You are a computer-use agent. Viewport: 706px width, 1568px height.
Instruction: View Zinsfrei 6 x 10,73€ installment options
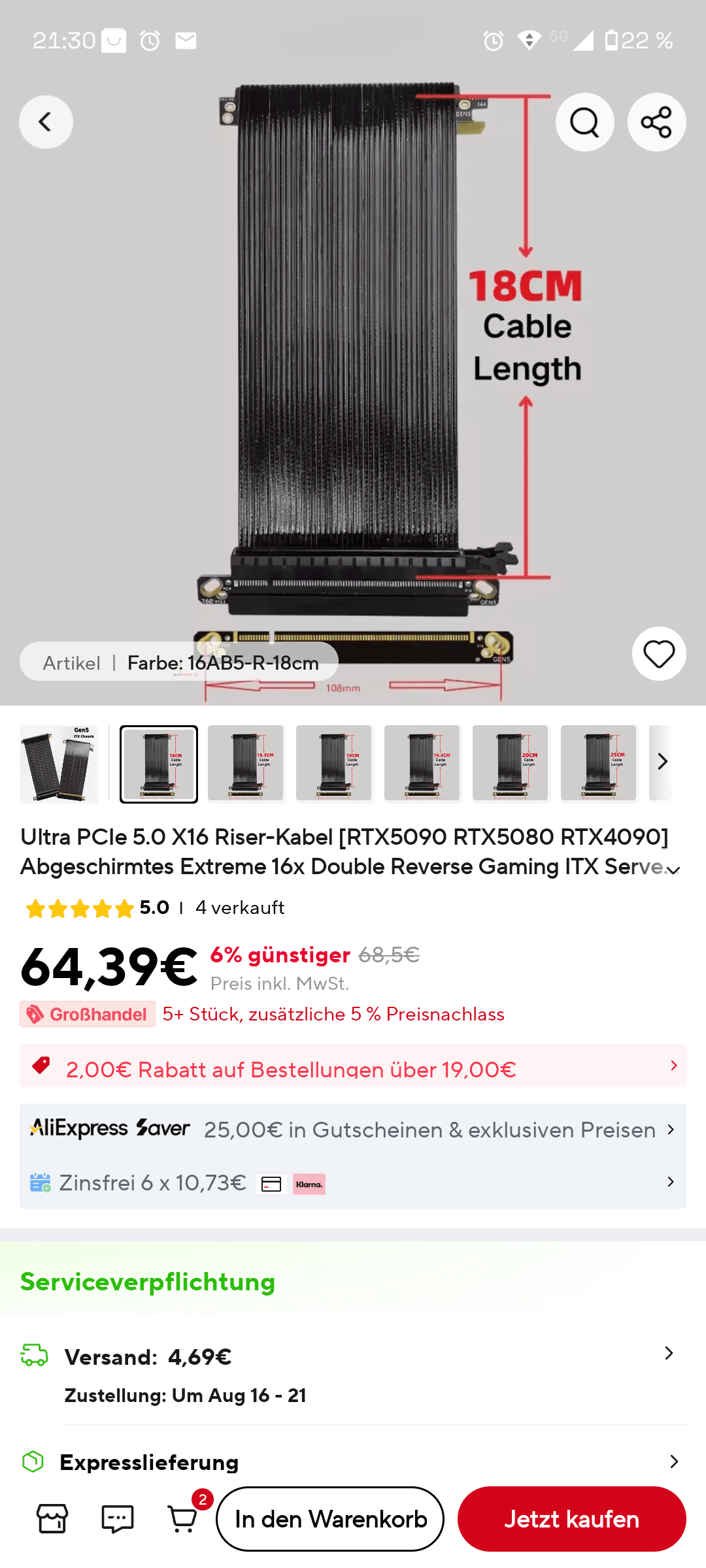[x=353, y=1183]
